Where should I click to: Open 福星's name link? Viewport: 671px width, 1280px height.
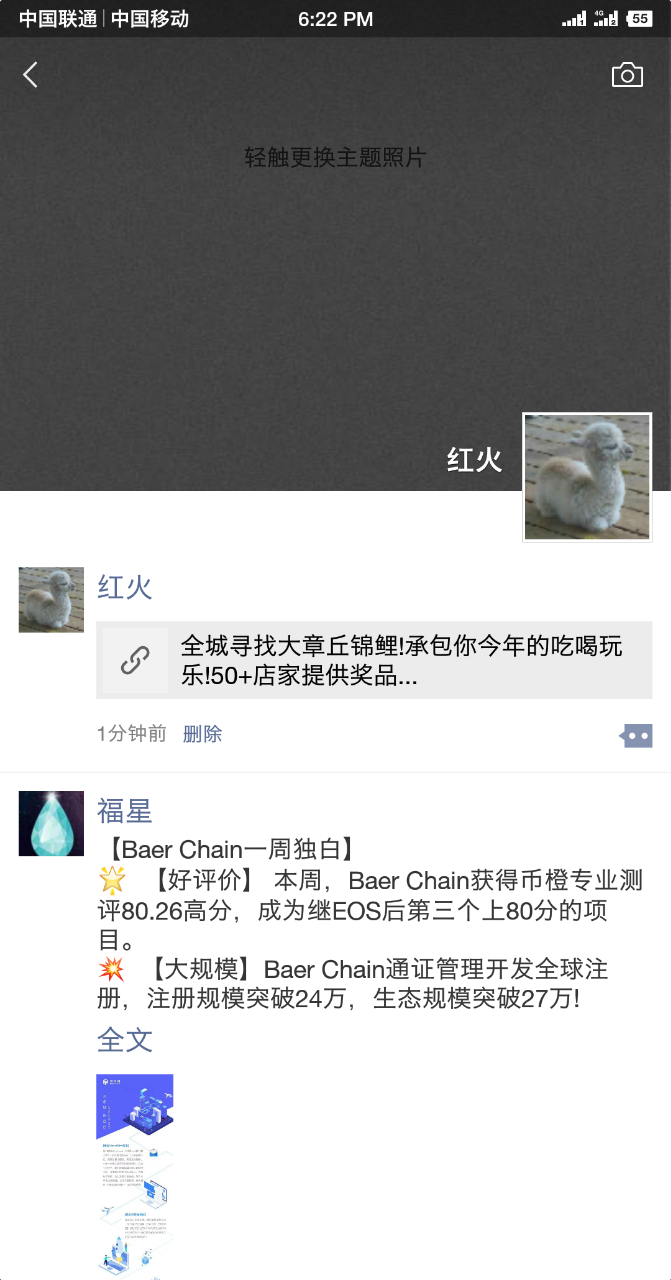(125, 810)
